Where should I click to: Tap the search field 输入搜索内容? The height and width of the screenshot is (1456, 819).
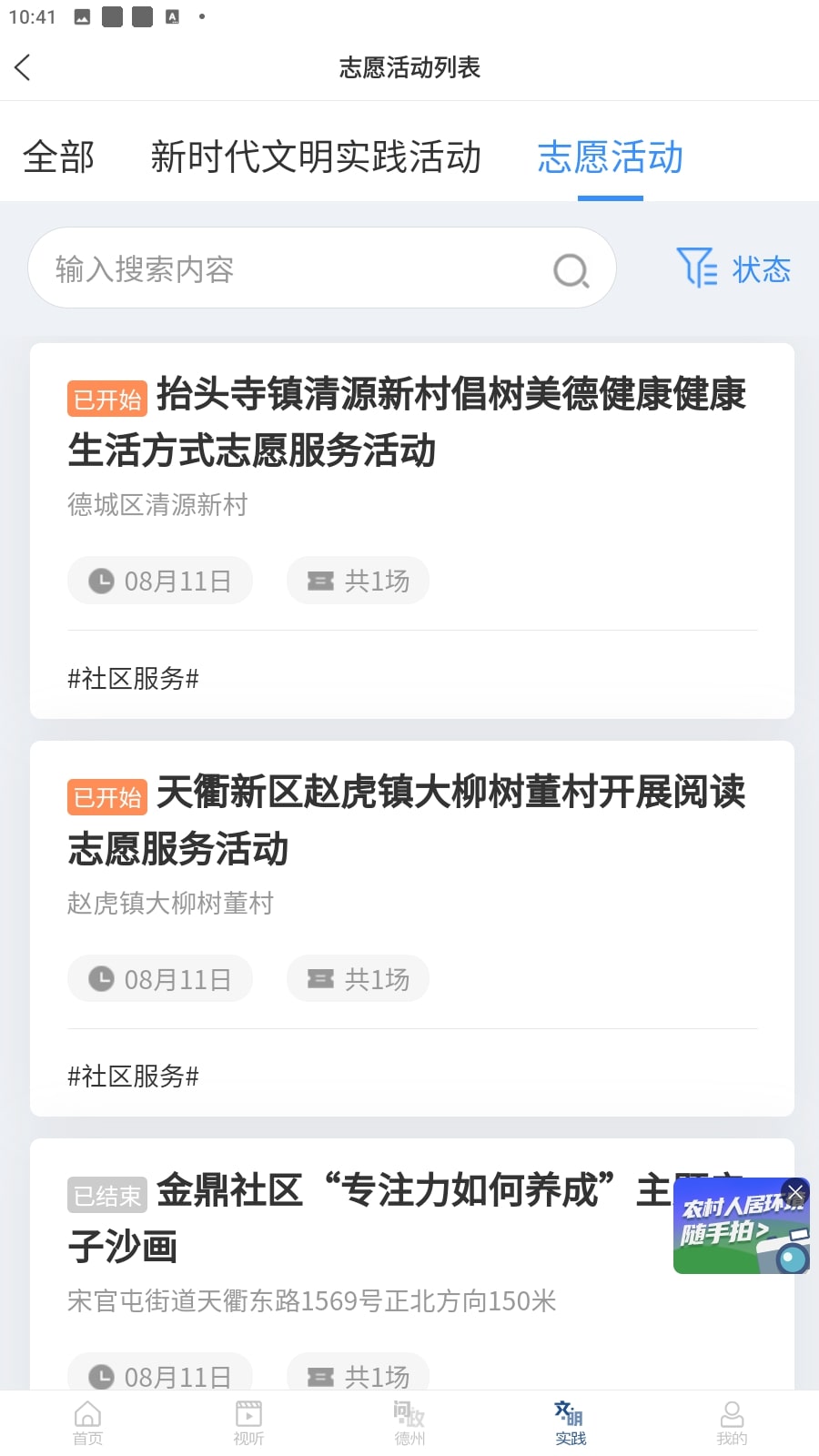[x=291, y=269]
